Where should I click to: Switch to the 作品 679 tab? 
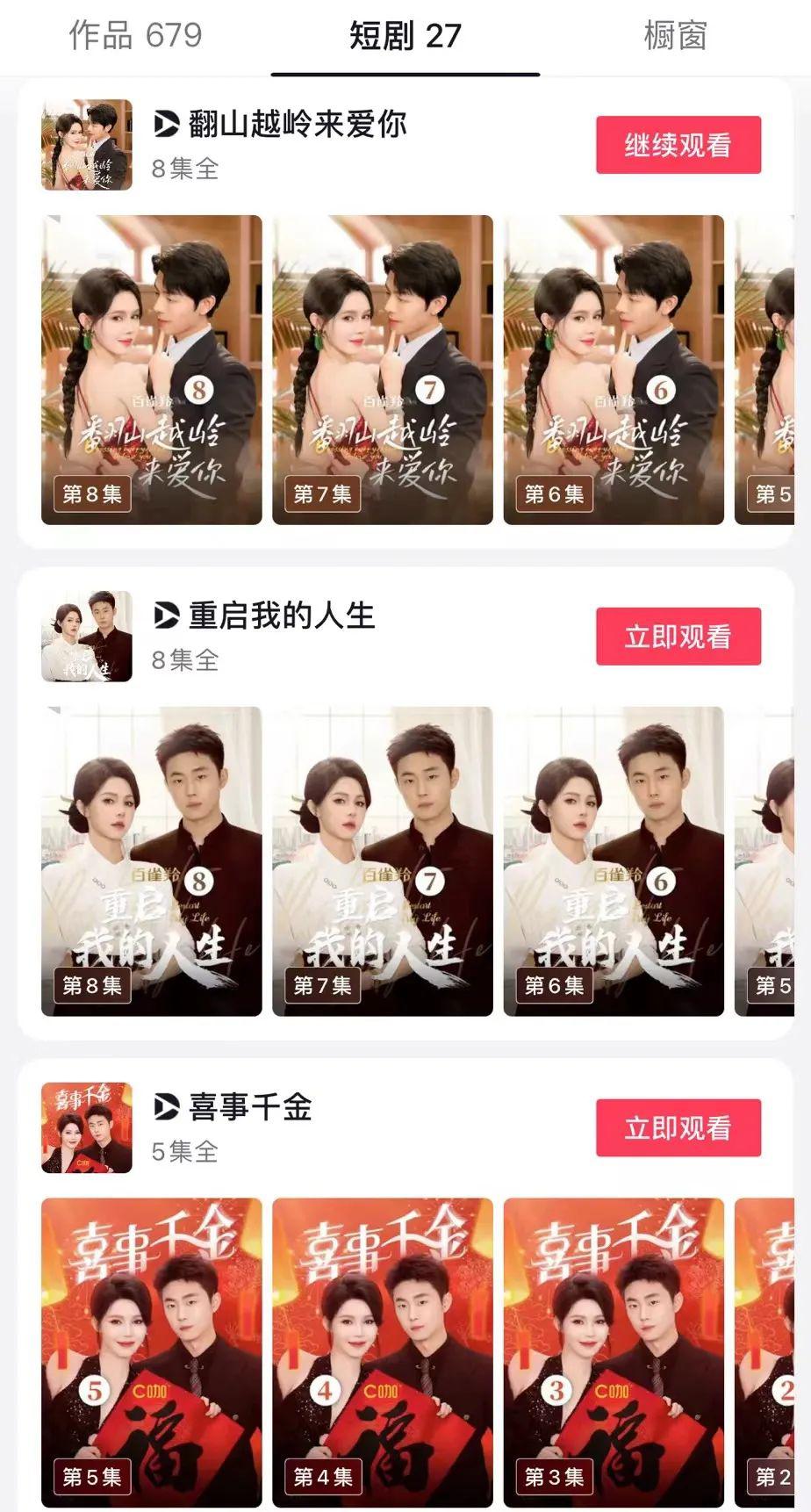click(x=135, y=36)
